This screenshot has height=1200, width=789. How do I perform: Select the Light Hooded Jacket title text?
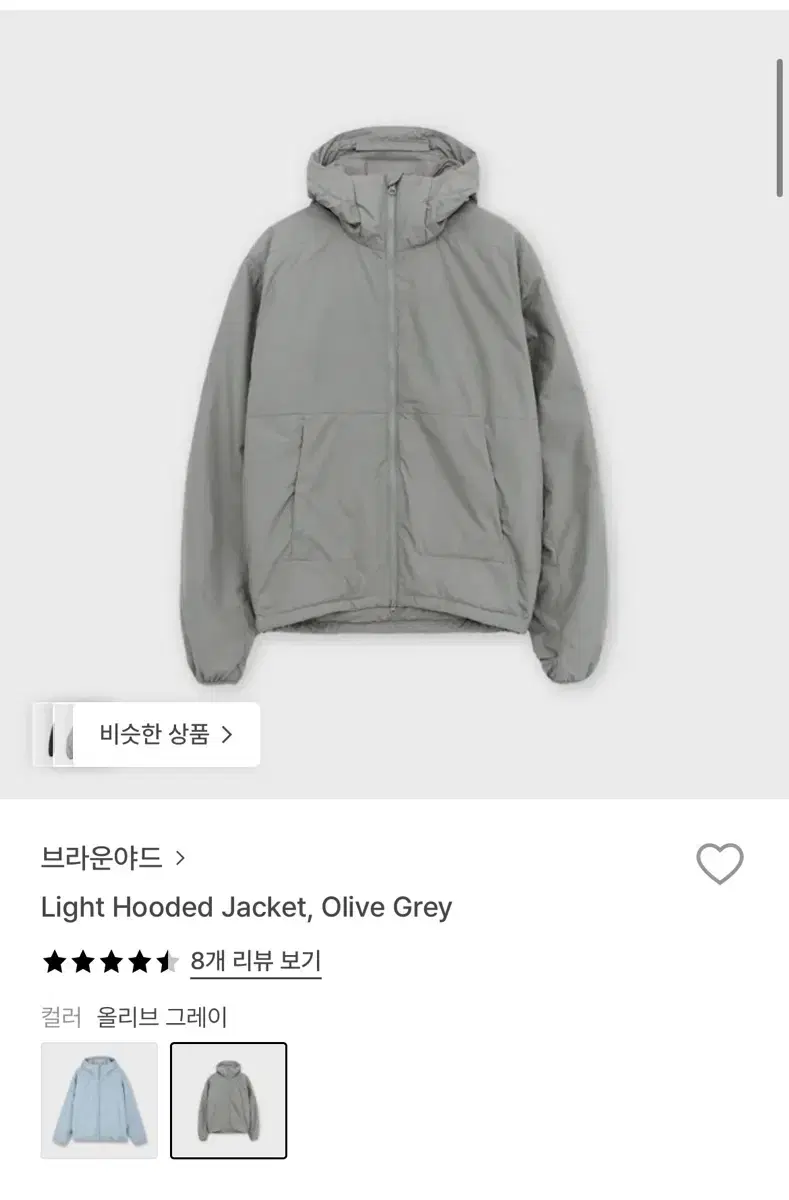point(244,907)
